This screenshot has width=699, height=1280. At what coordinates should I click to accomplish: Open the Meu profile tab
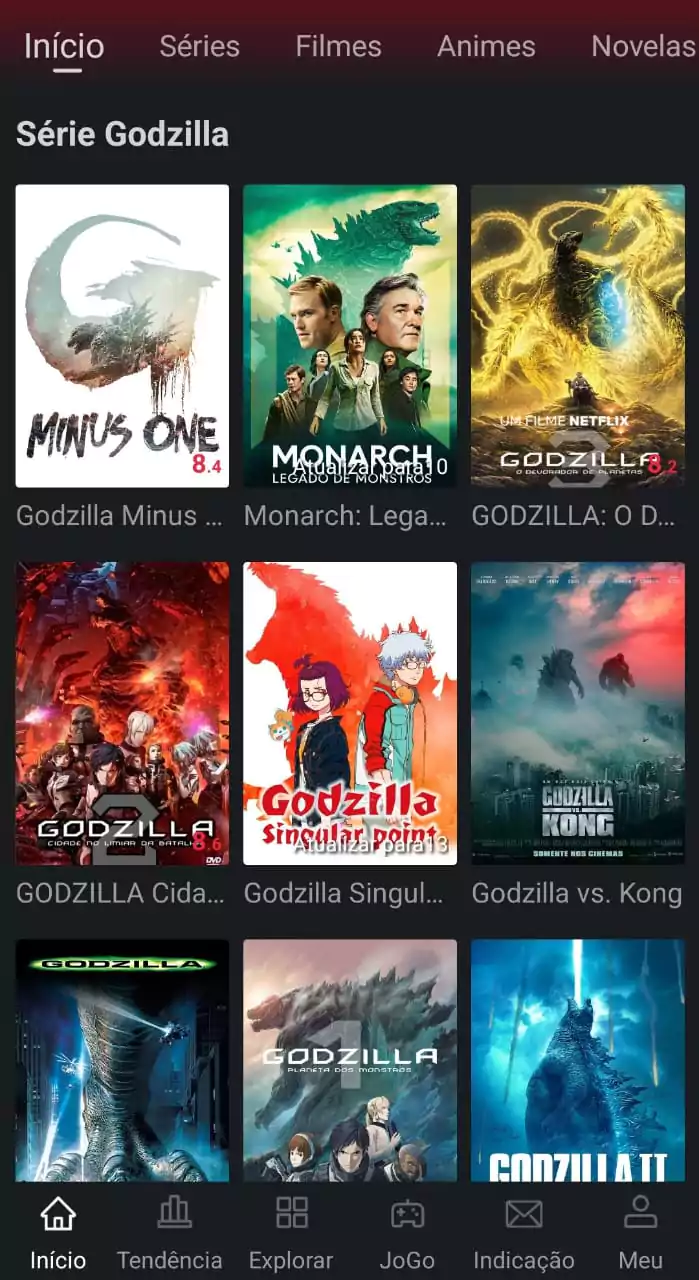tap(640, 1232)
